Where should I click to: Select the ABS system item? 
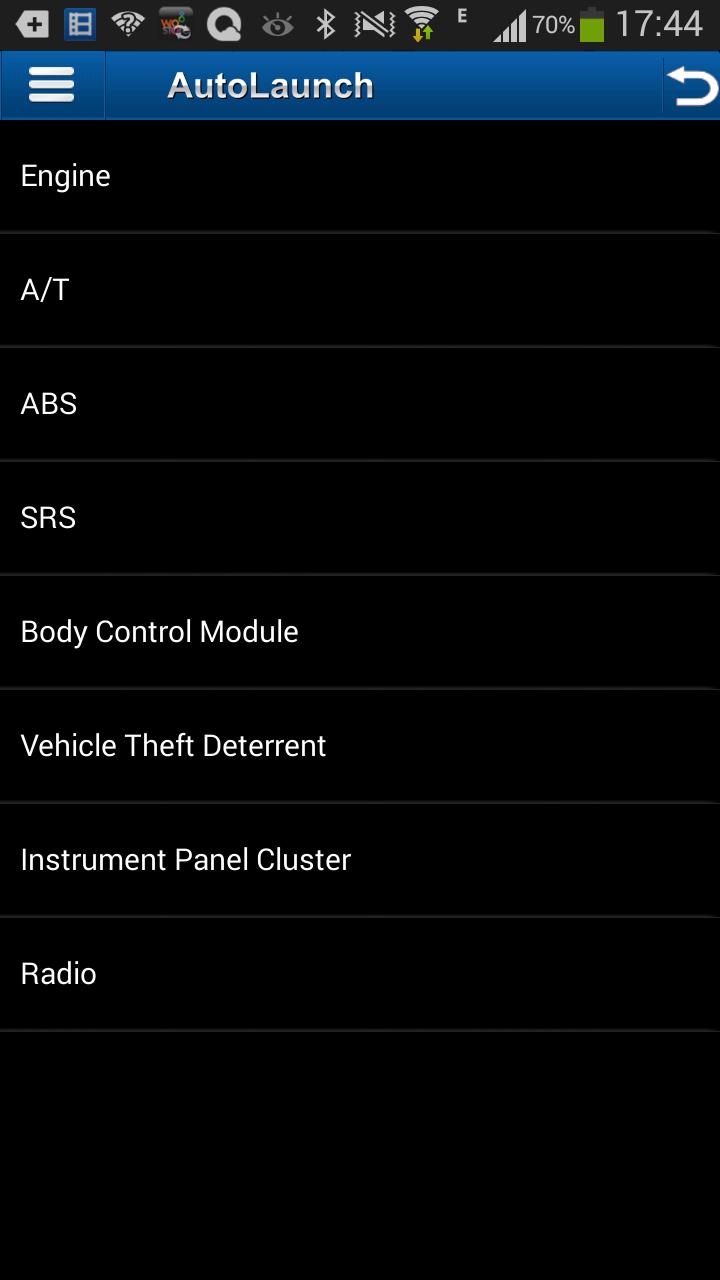click(360, 404)
